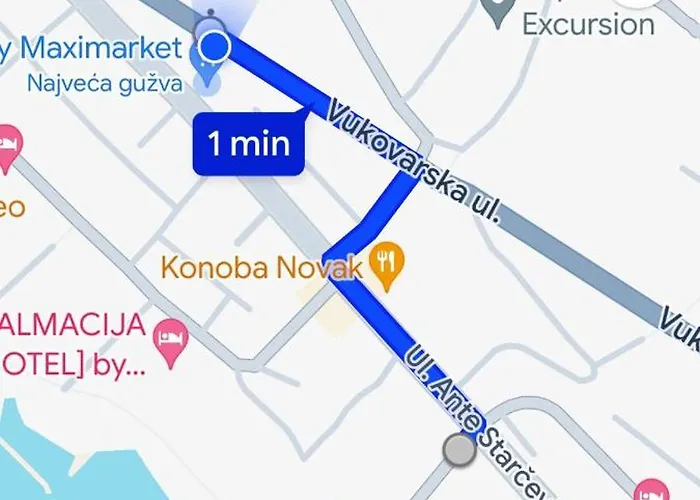Tap the 1 min route time label

248,144
